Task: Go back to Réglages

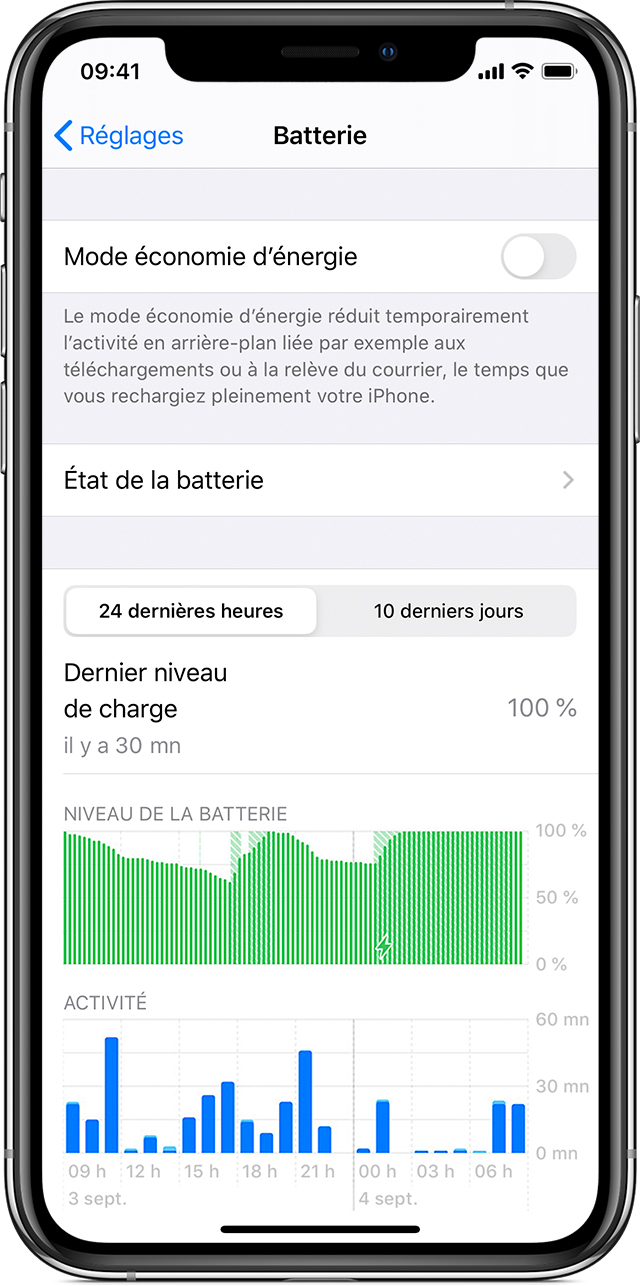Action: pyautogui.click(x=119, y=136)
